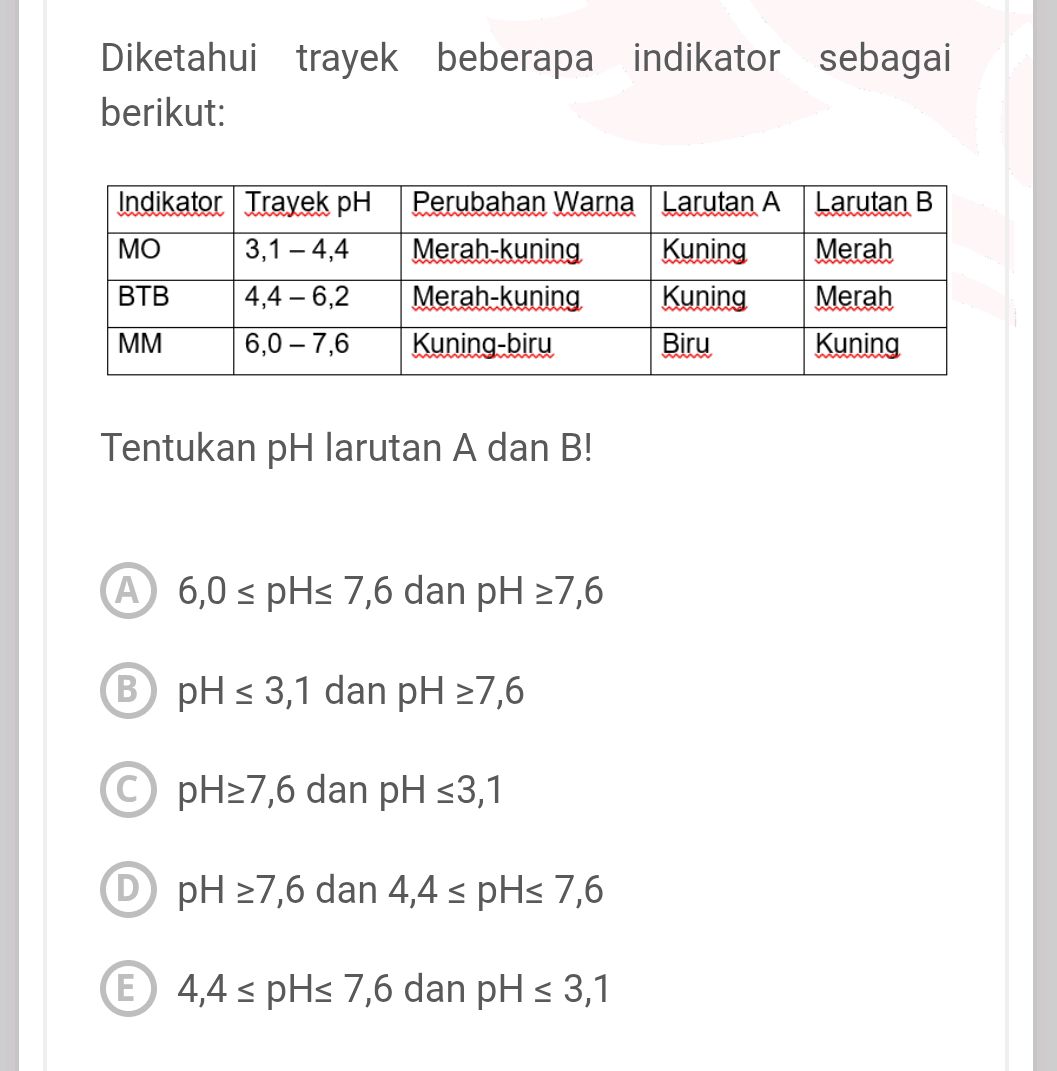Image resolution: width=1057 pixels, height=1071 pixels.
Task: Click the 'Indikator' table header
Action: tap(168, 202)
